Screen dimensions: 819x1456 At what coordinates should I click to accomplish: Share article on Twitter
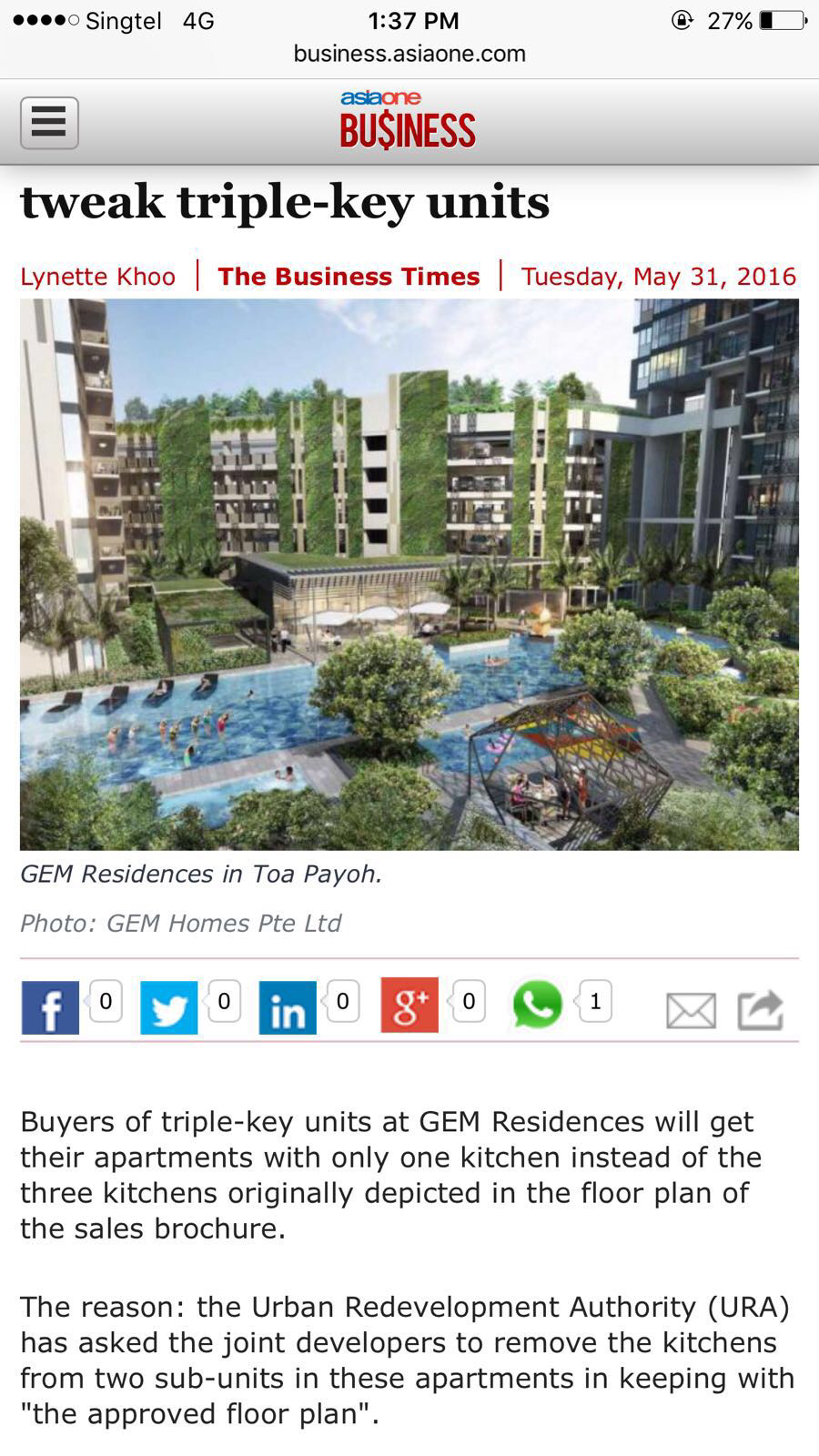pos(168,1007)
